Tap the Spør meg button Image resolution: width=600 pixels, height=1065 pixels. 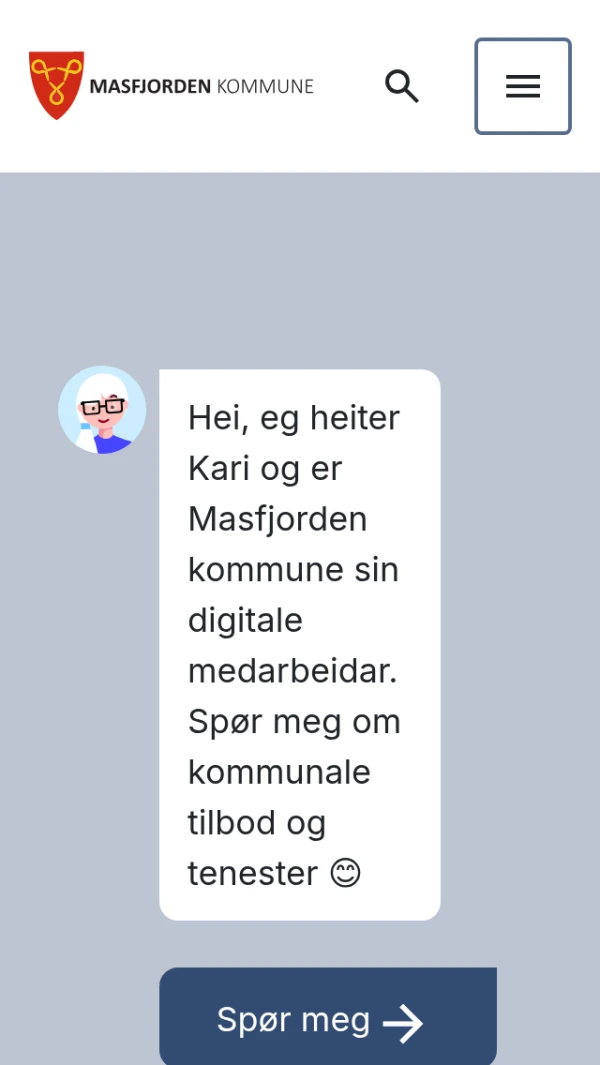(x=327, y=1020)
